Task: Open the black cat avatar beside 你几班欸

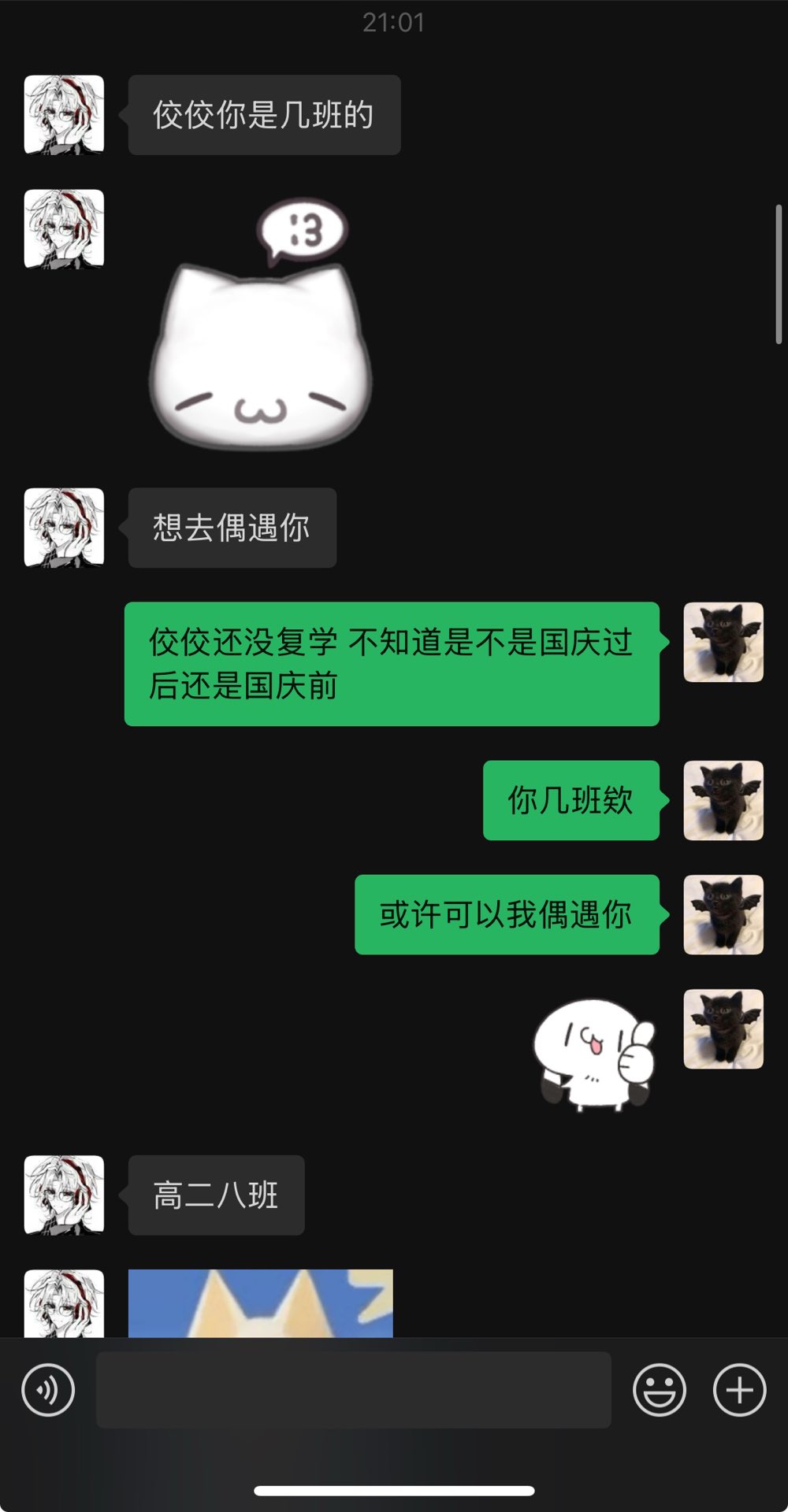Action: click(x=723, y=800)
